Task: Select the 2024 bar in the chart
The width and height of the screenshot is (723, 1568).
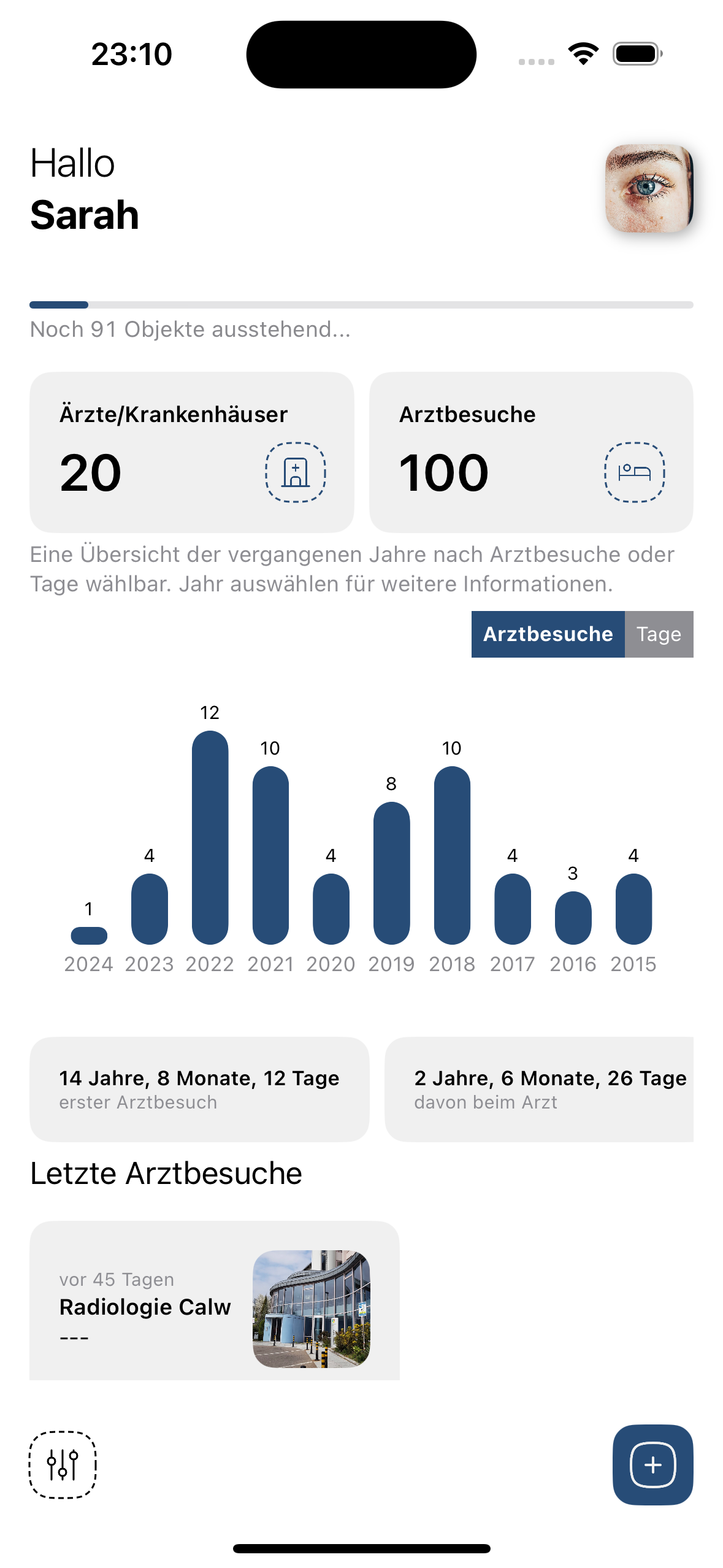Action: pos(88,934)
